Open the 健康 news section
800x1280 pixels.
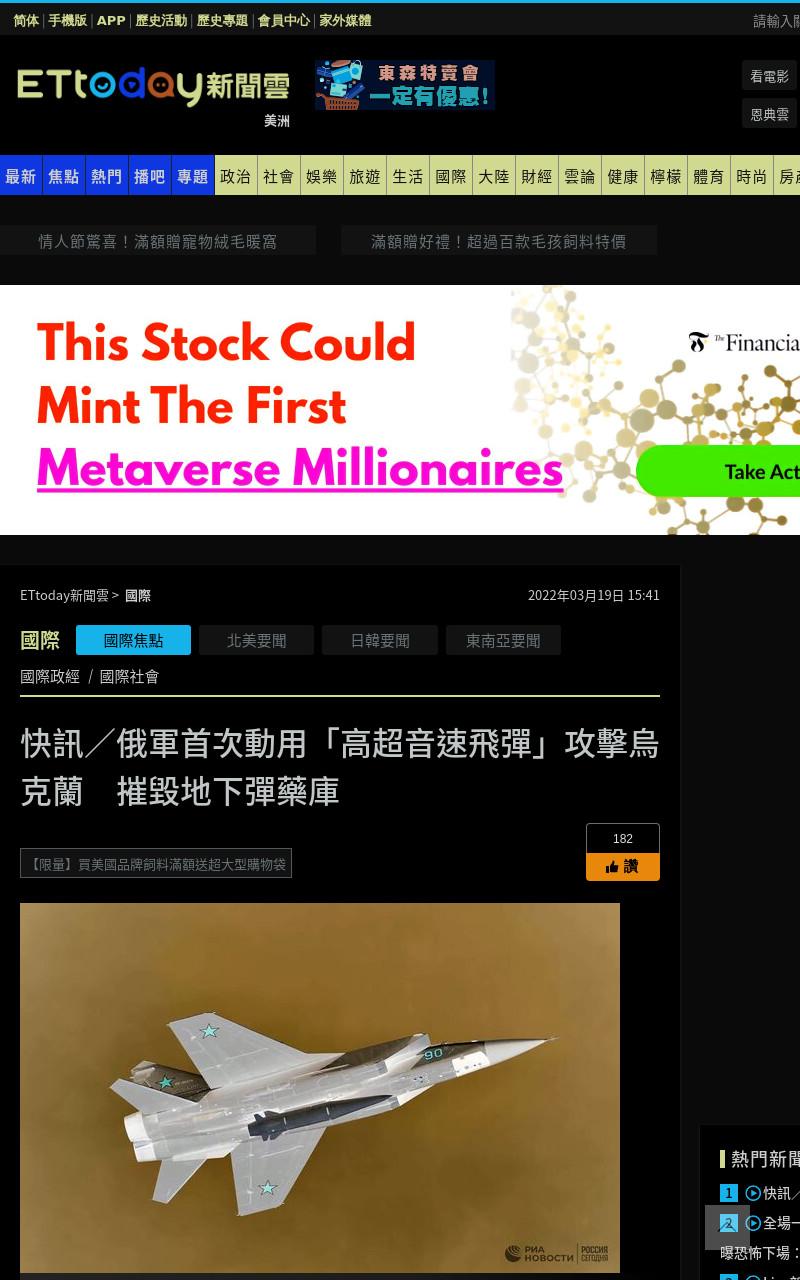623,176
